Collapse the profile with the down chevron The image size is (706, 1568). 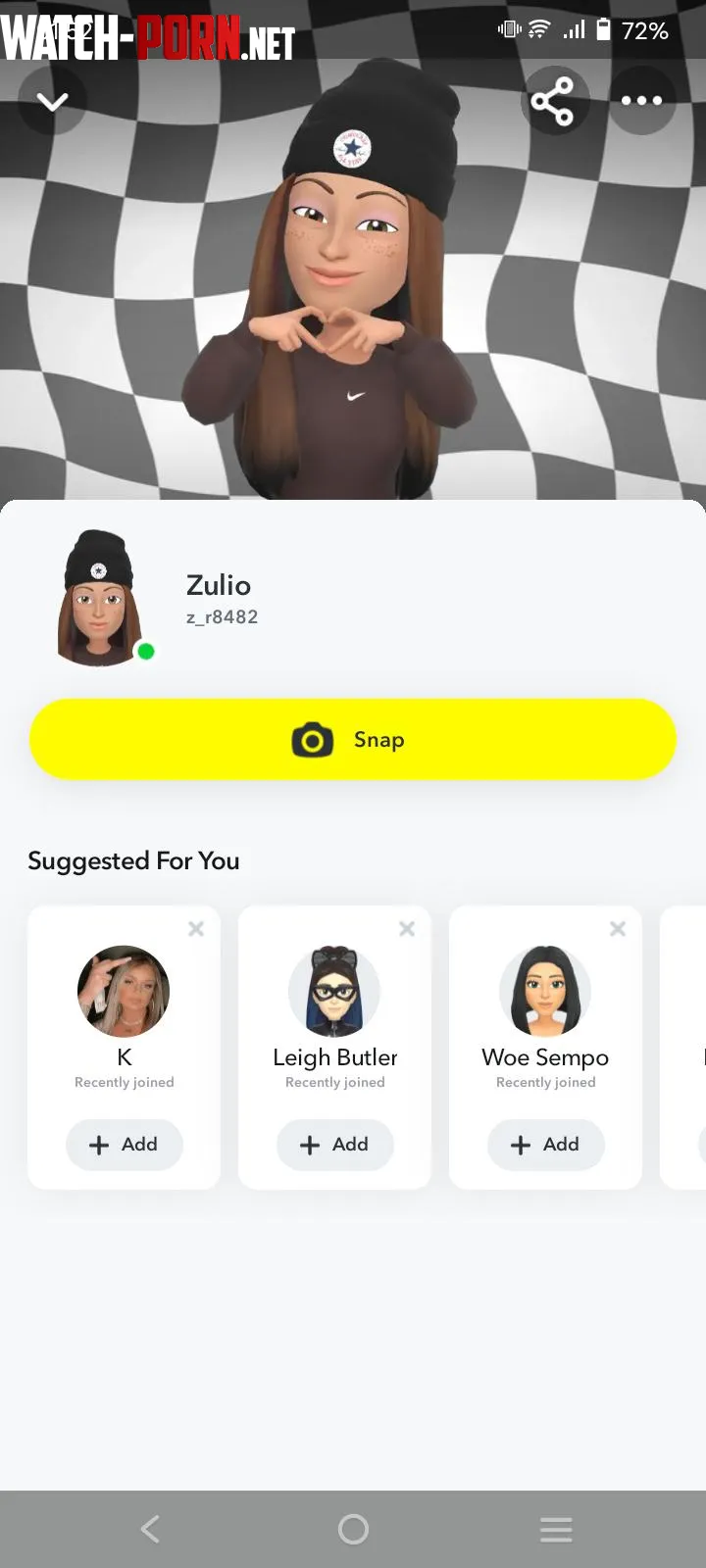pyautogui.click(x=53, y=101)
